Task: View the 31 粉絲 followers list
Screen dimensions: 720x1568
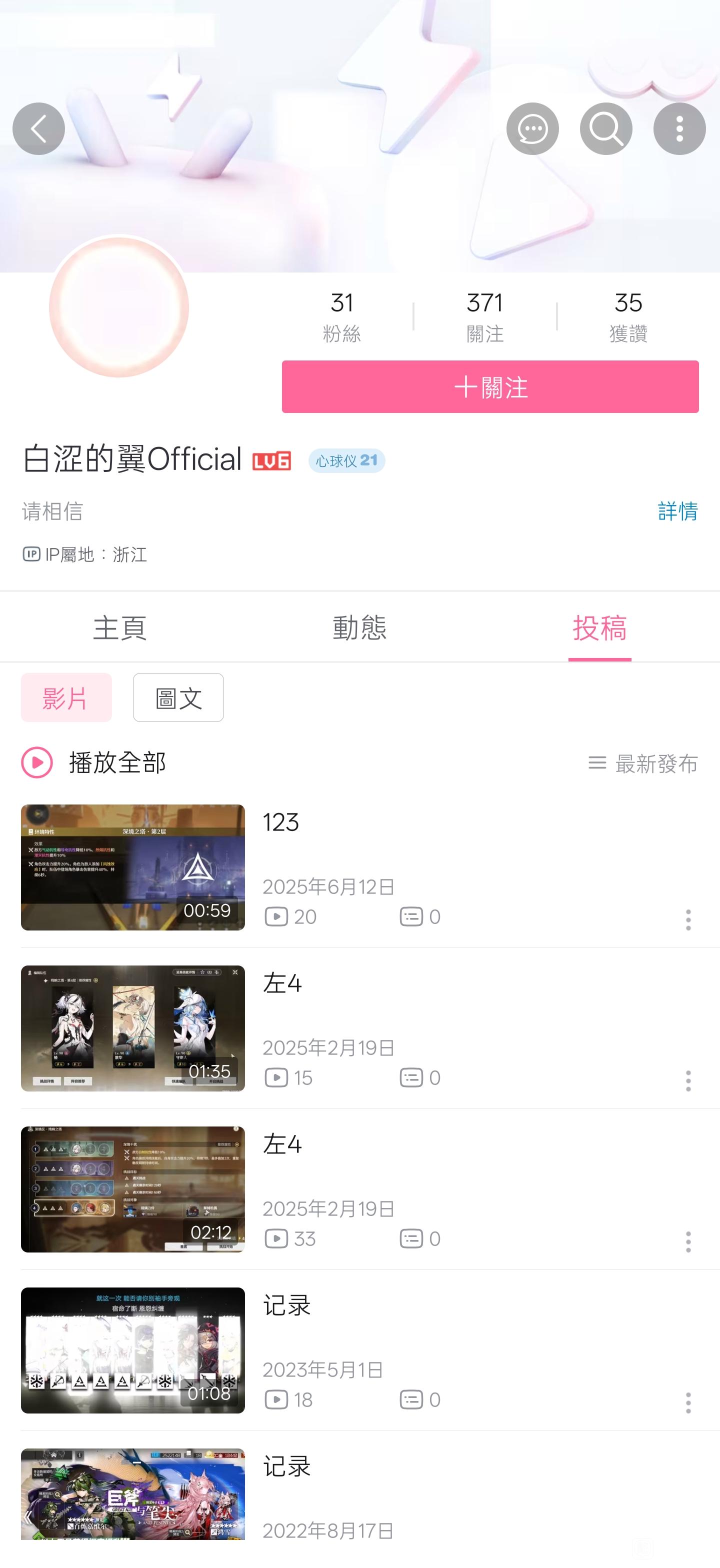Action: point(341,316)
